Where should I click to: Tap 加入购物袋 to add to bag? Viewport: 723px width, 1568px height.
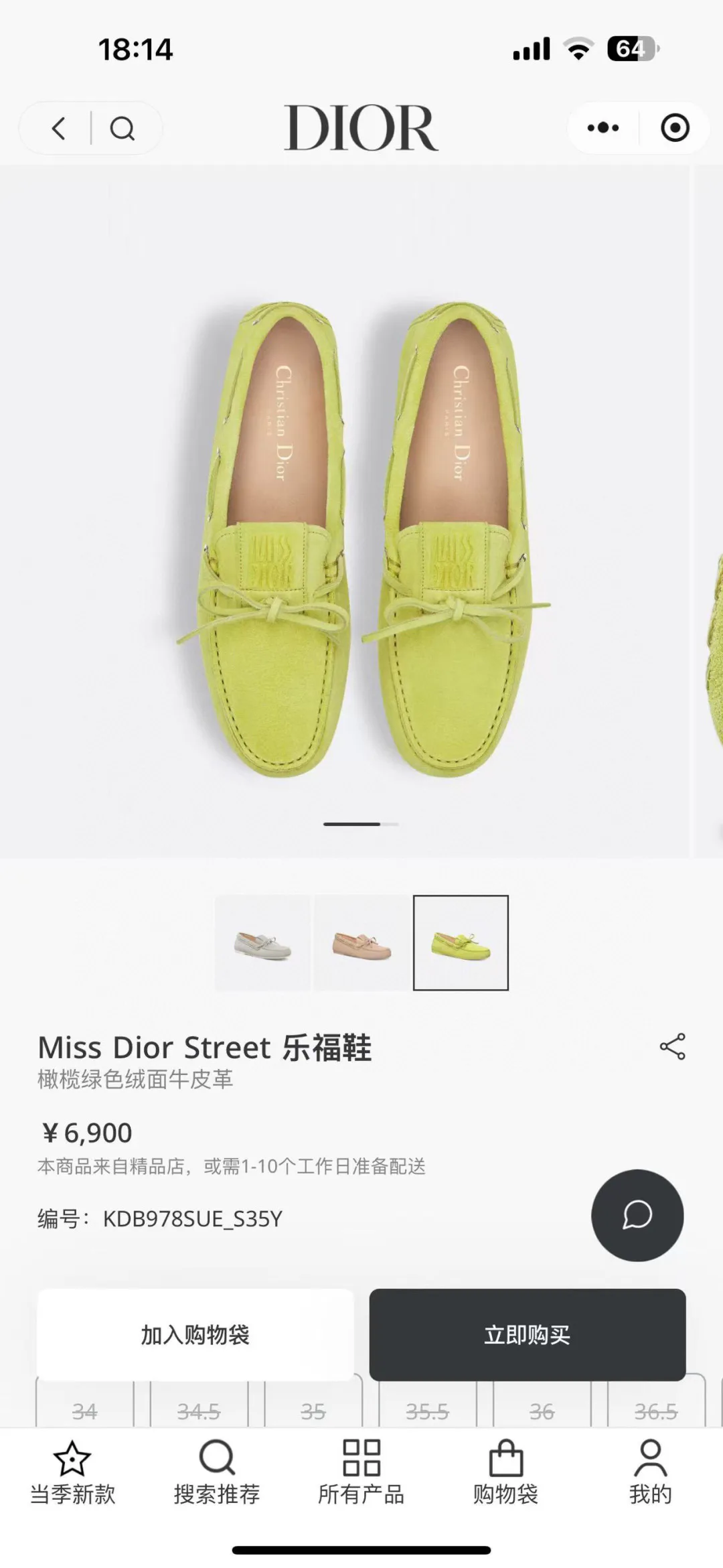coord(195,1334)
